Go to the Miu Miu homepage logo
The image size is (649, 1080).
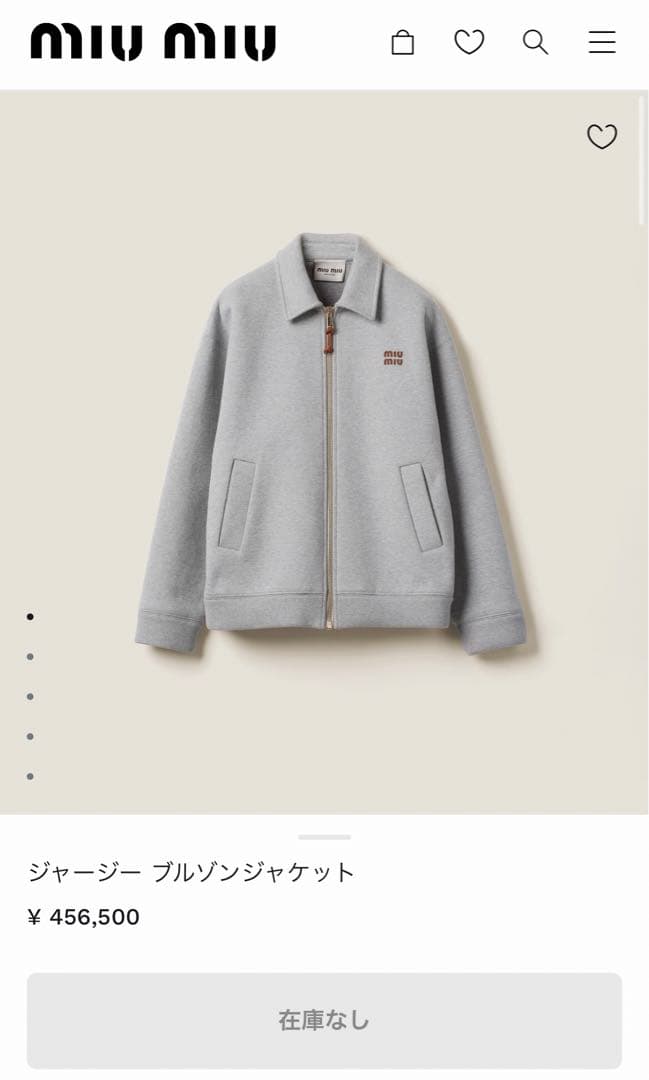pos(153,42)
